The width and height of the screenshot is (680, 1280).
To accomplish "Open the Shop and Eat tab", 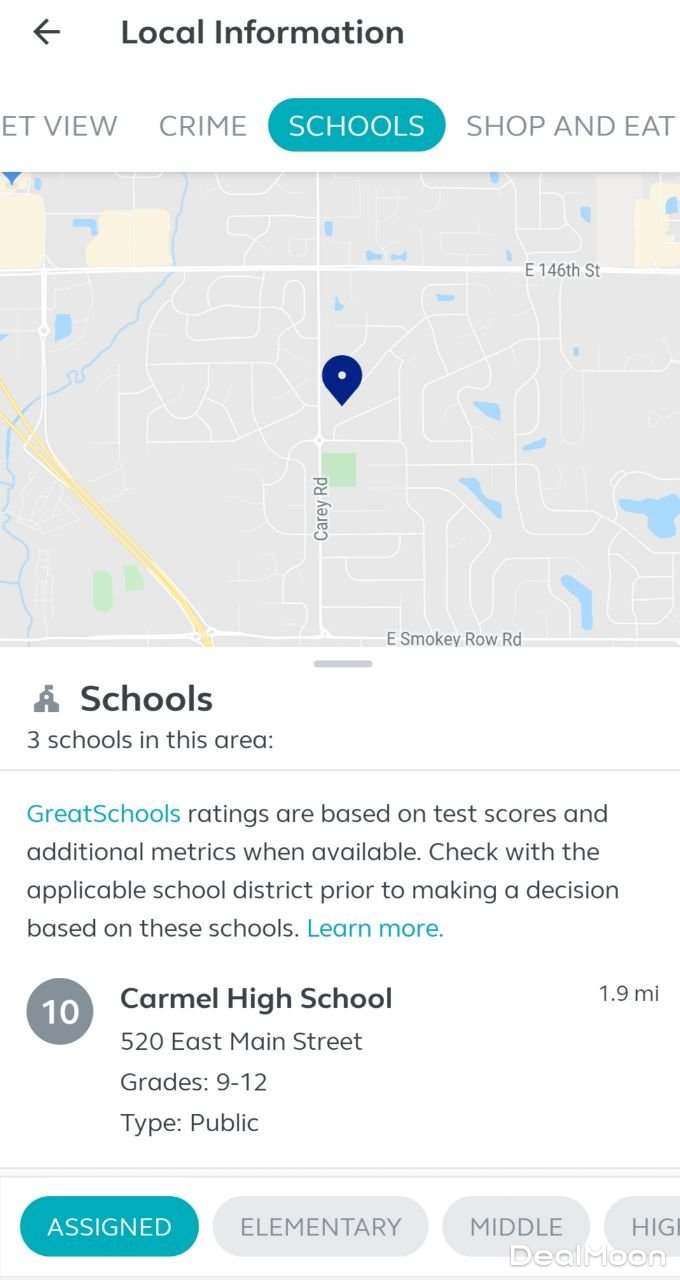I will pyautogui.click(x=569, y=126).
